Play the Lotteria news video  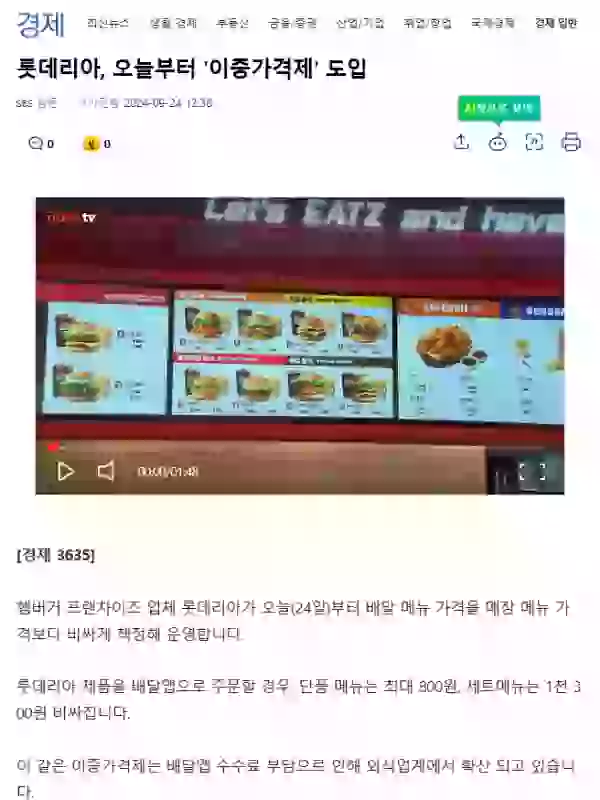65,471
